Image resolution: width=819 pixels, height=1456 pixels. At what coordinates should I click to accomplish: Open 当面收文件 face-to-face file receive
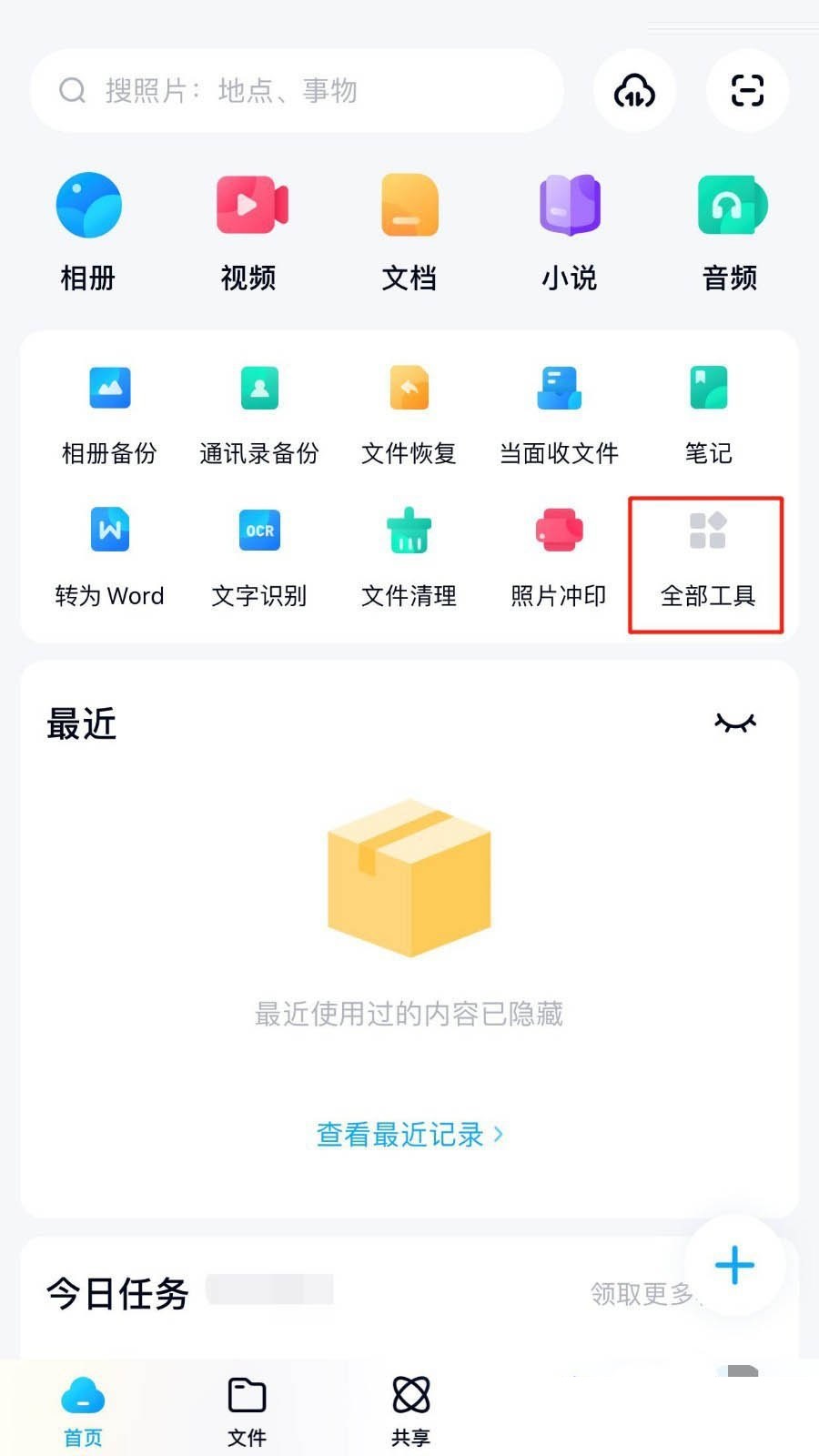click(558, 411)
